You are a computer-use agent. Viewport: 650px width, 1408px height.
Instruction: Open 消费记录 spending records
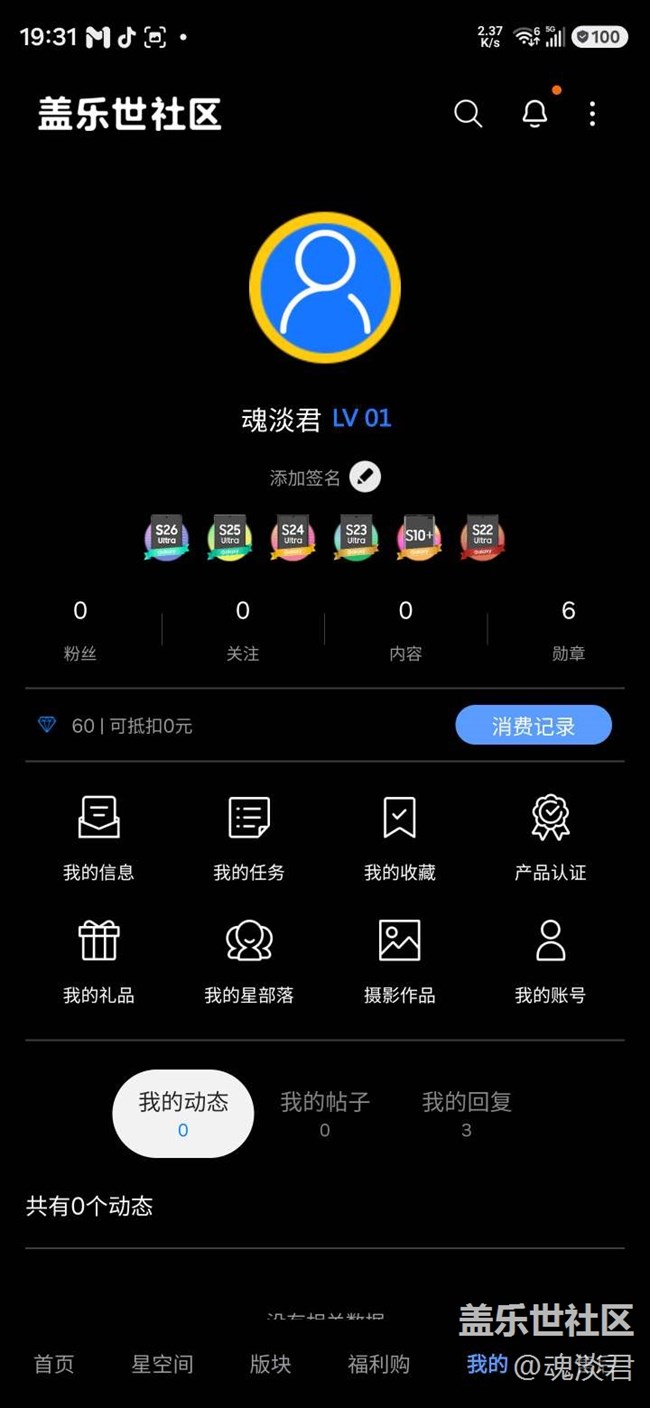[x=533, y=726]
